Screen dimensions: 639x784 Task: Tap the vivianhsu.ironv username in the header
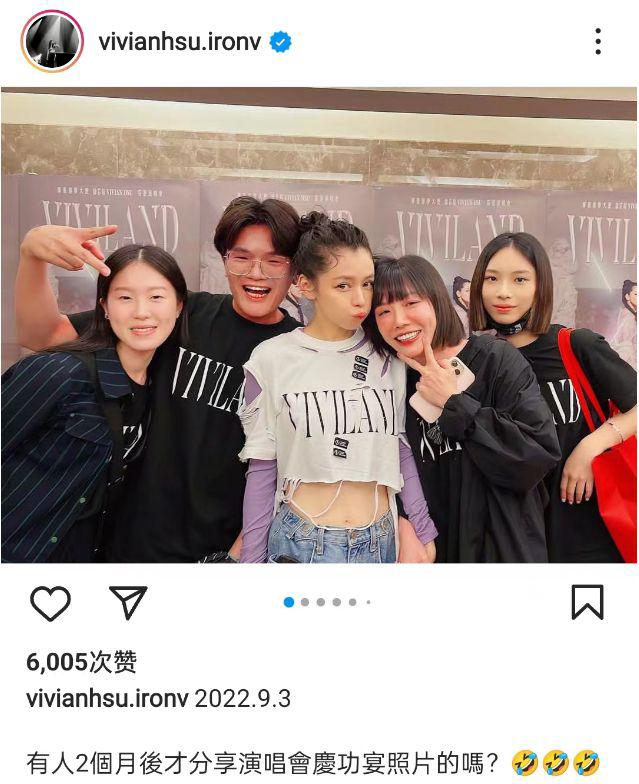(x=179, y=42)
